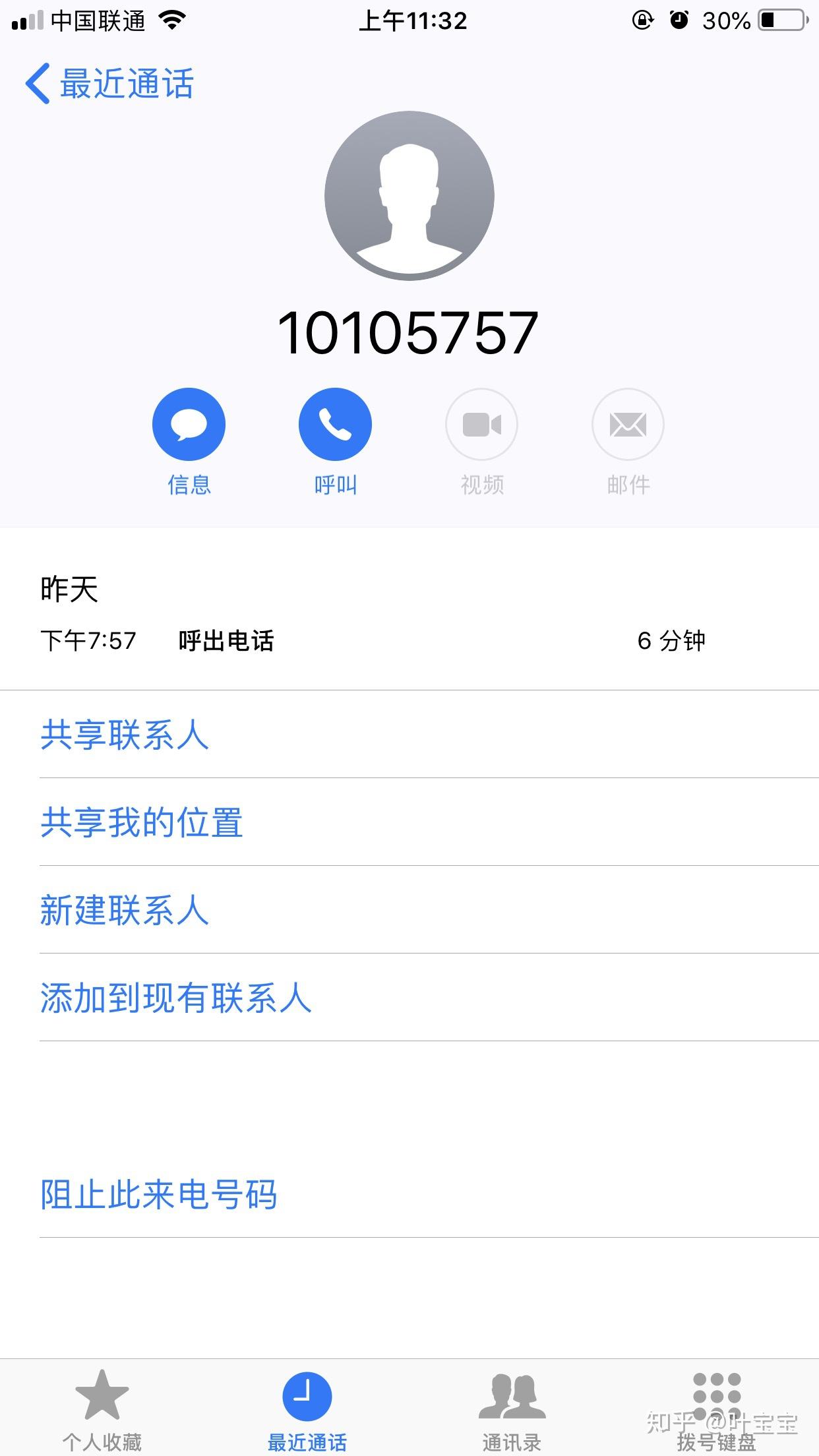
Task: Tap the phone number 10105757
Action: pyautogui.click(x=409, y=332)
